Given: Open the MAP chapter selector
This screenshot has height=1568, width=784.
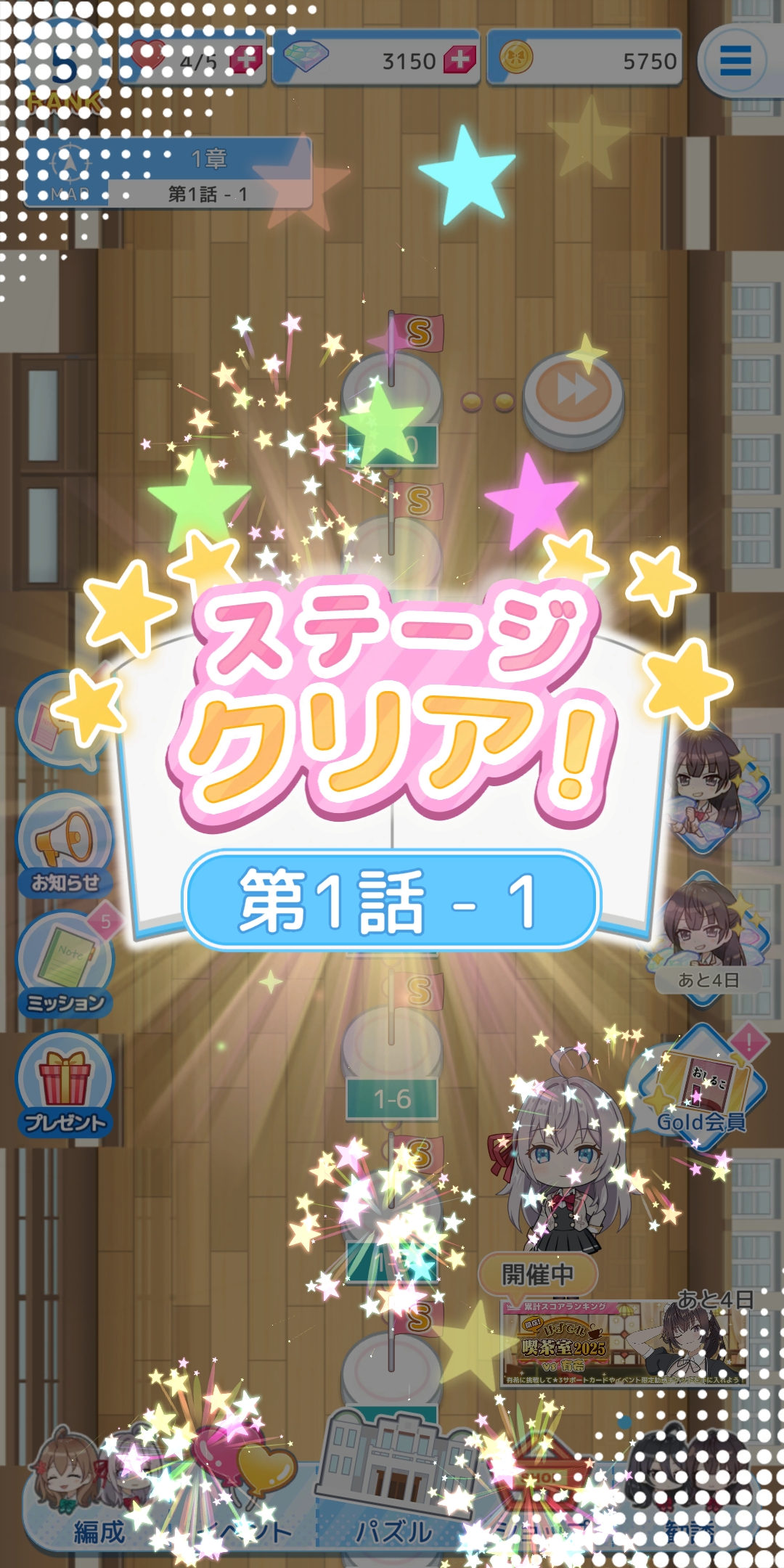Looking at the screenshot, I should point(70,173).
